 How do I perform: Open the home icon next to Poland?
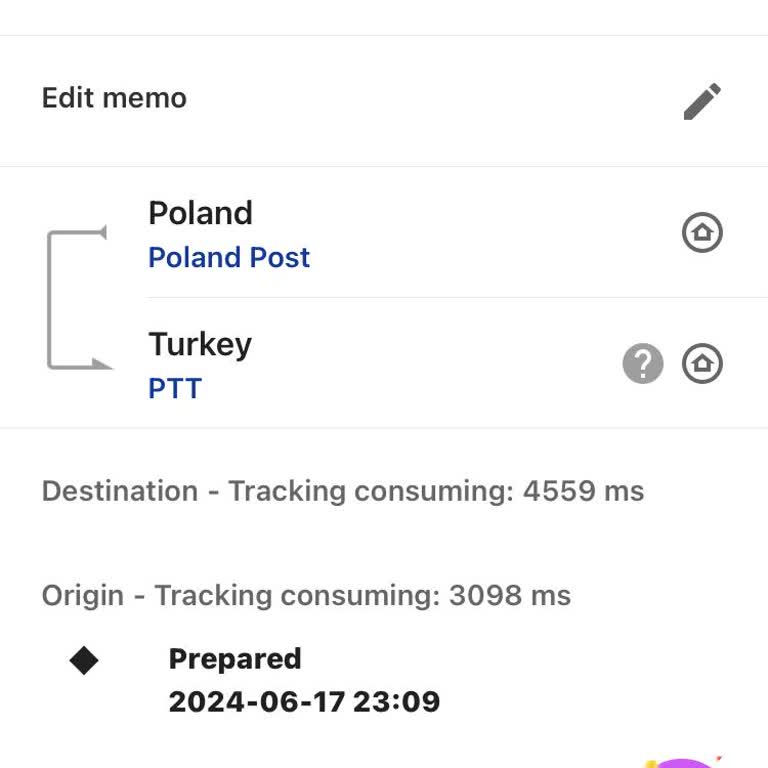[x=702, y=233]
